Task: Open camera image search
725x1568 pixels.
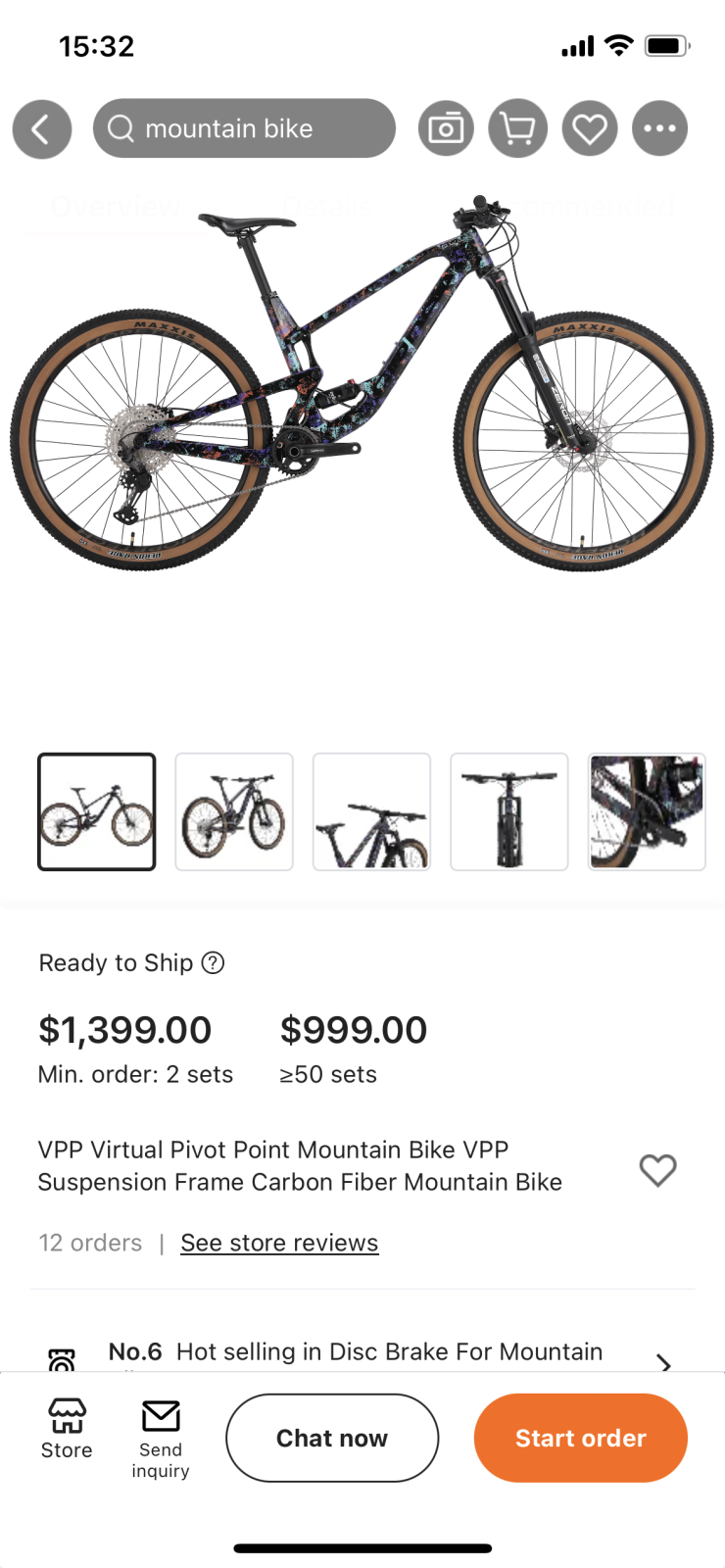Action: 446,128
